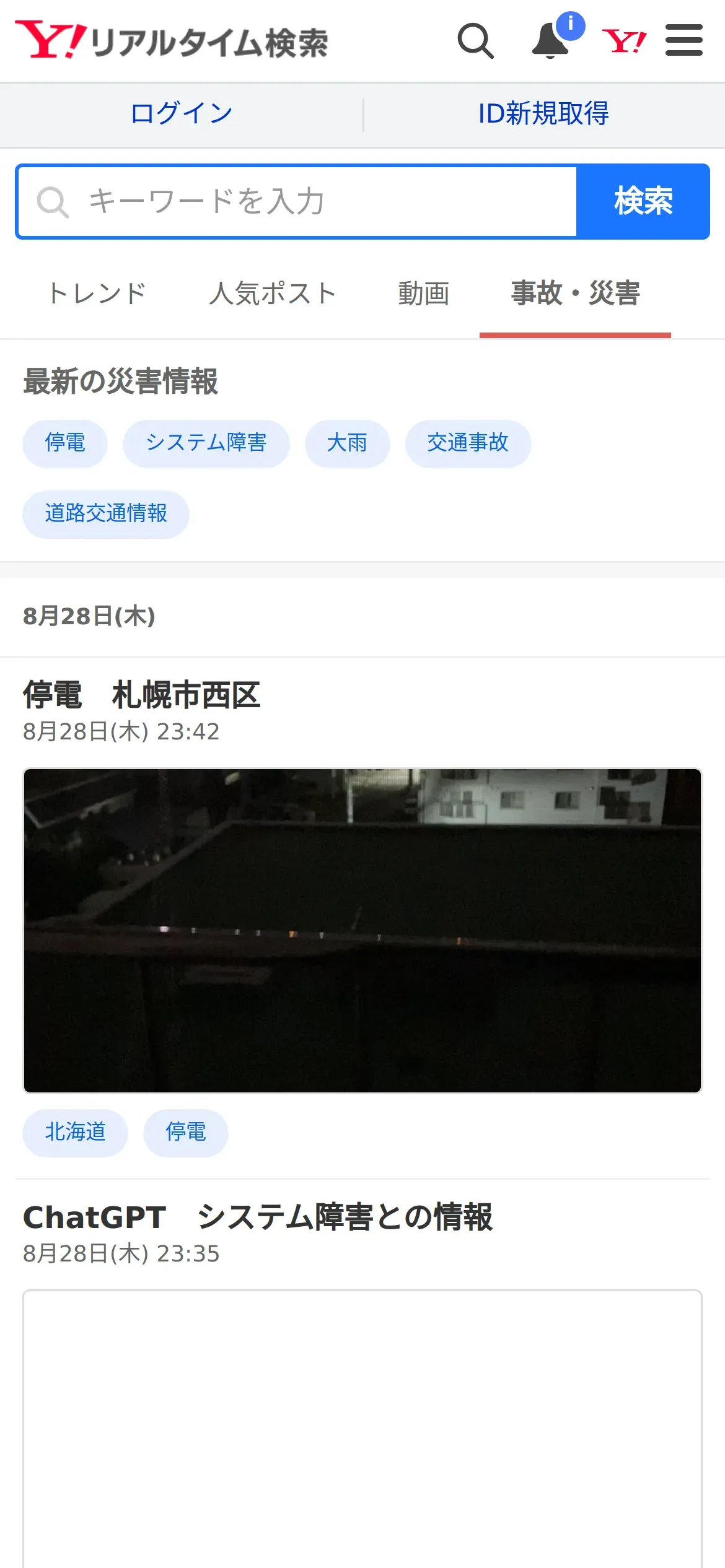725x1568 pixels.
Task: Tap the 北海道 tag under the photo
Action: 76,1133
